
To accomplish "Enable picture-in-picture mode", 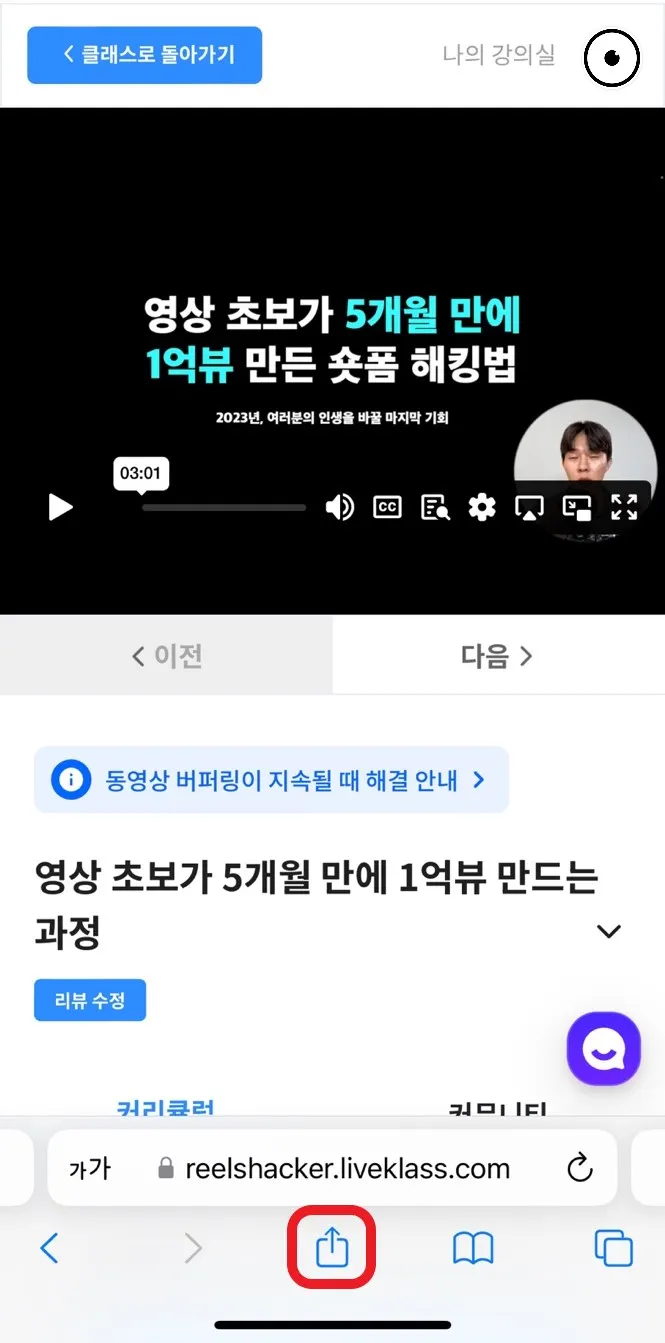I will coord(577,507).
